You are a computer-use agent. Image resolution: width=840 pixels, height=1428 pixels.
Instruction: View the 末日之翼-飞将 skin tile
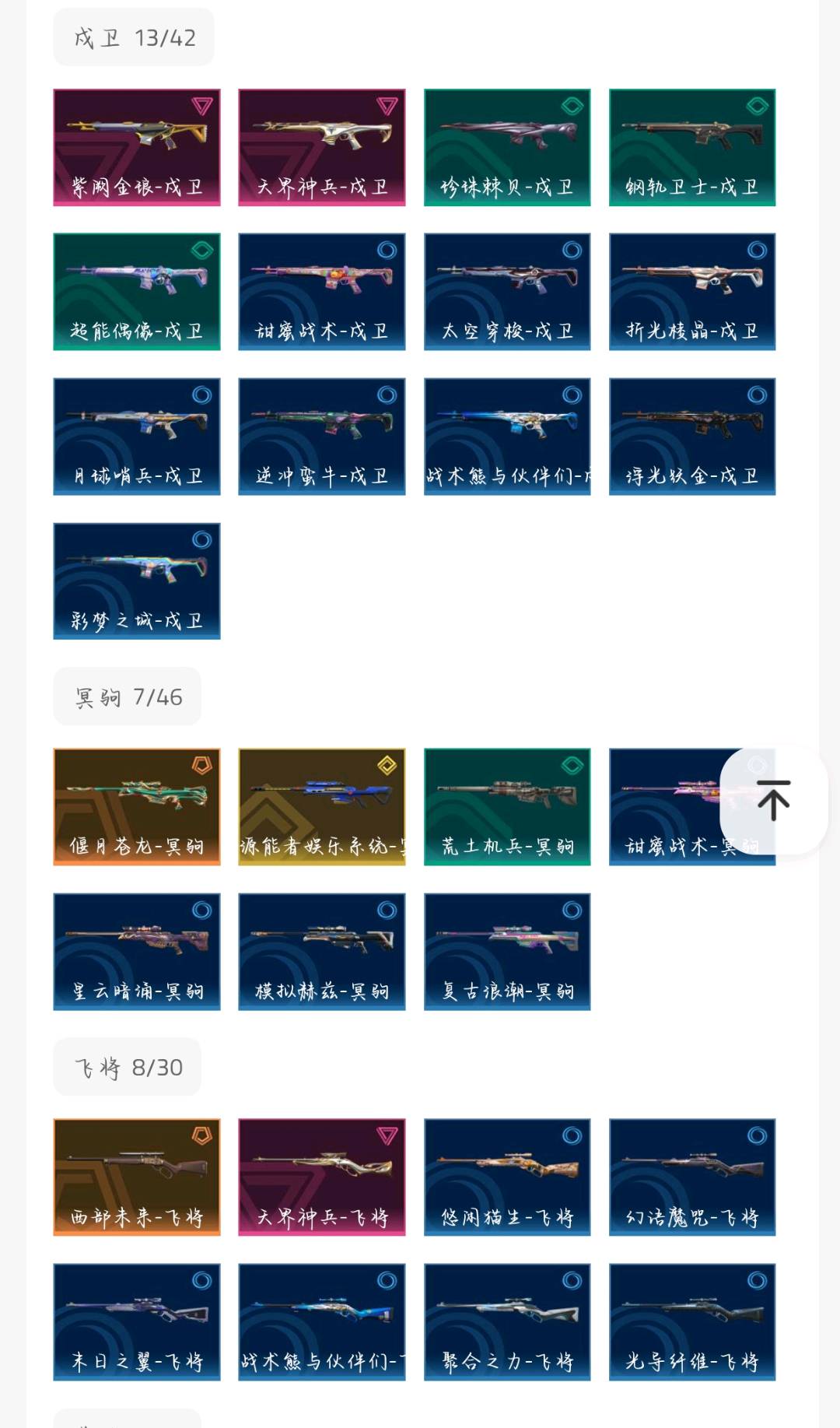137,1322
